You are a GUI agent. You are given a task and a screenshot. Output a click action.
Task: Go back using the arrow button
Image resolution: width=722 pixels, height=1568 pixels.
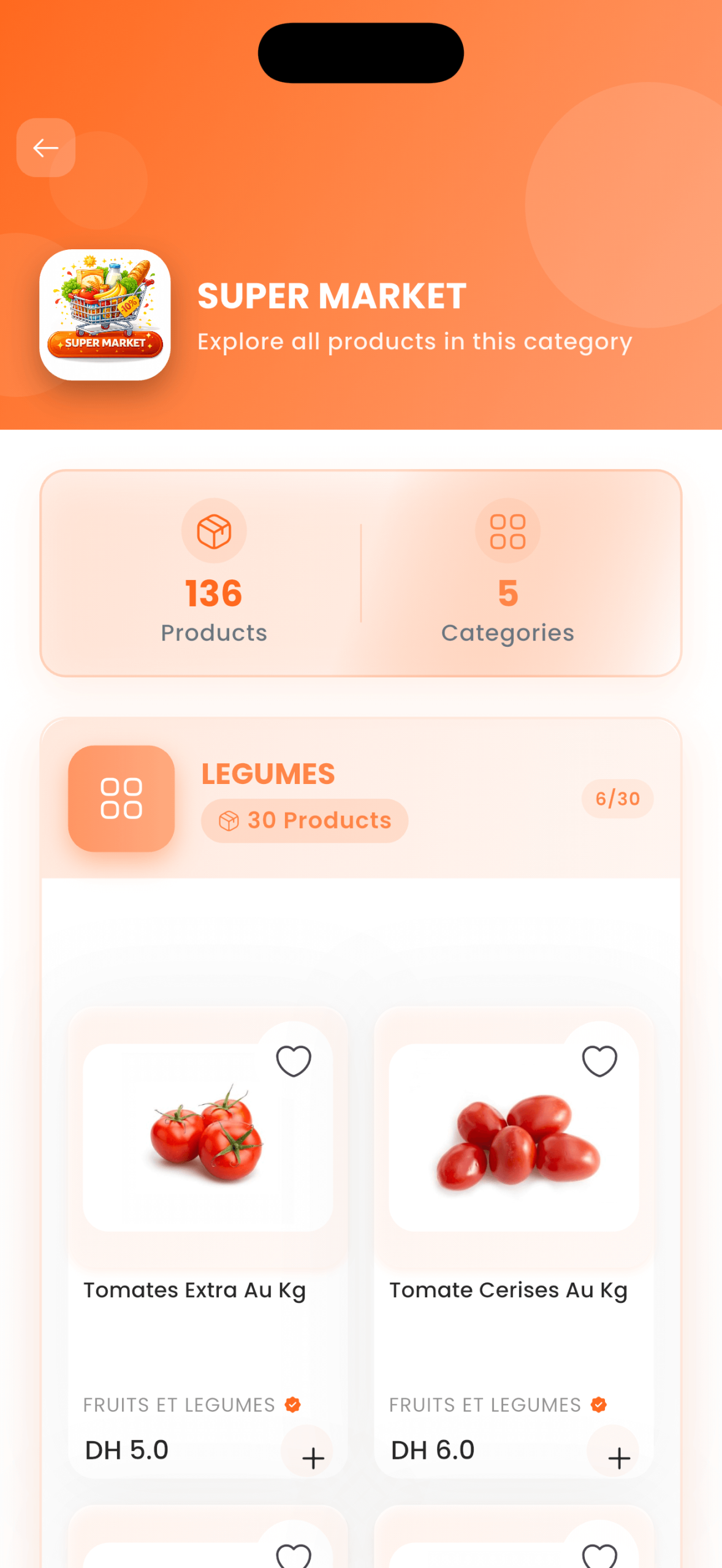(x=45, y=148)
